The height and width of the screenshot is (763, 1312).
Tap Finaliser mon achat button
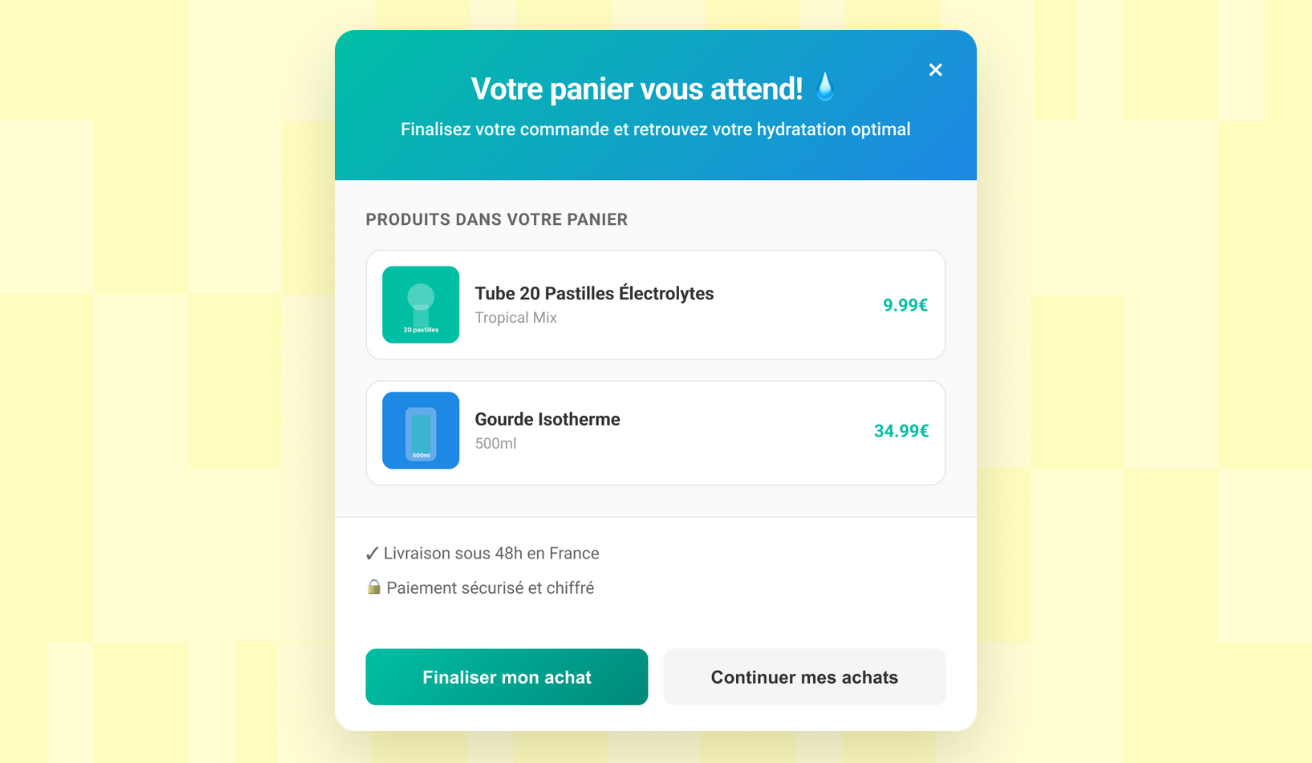(x=506, y=677)
